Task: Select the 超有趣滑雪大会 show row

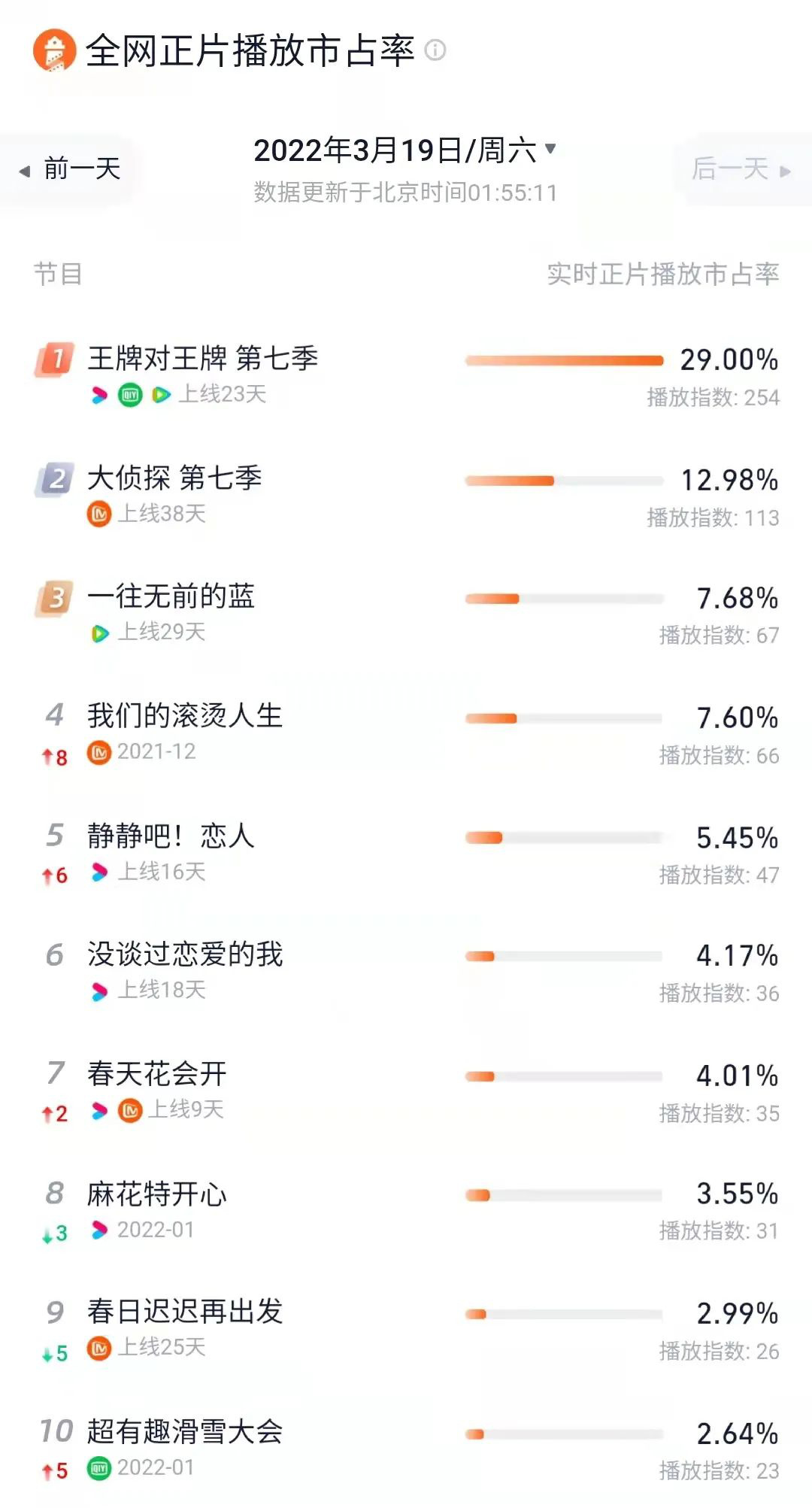Action: [406, 1449]
